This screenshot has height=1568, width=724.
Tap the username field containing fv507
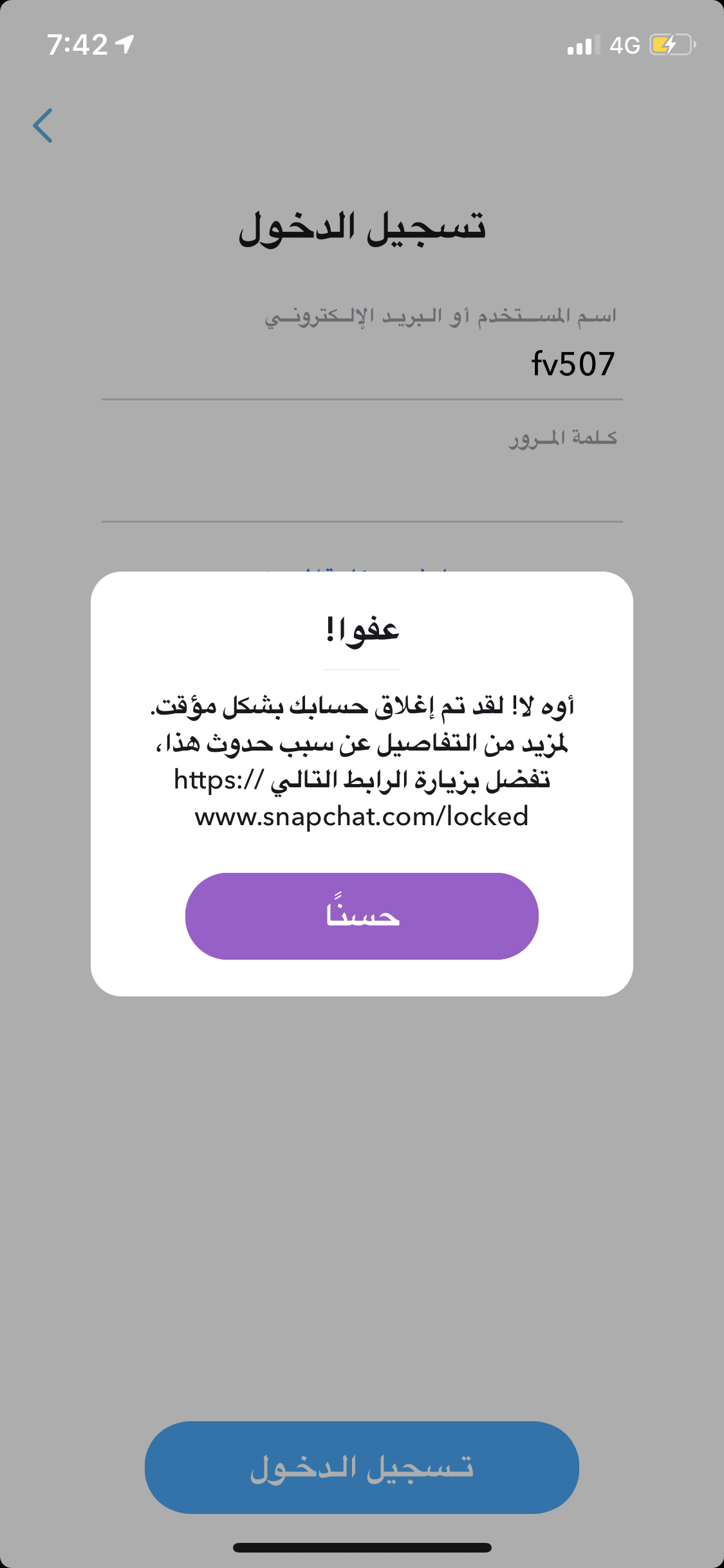362,364
